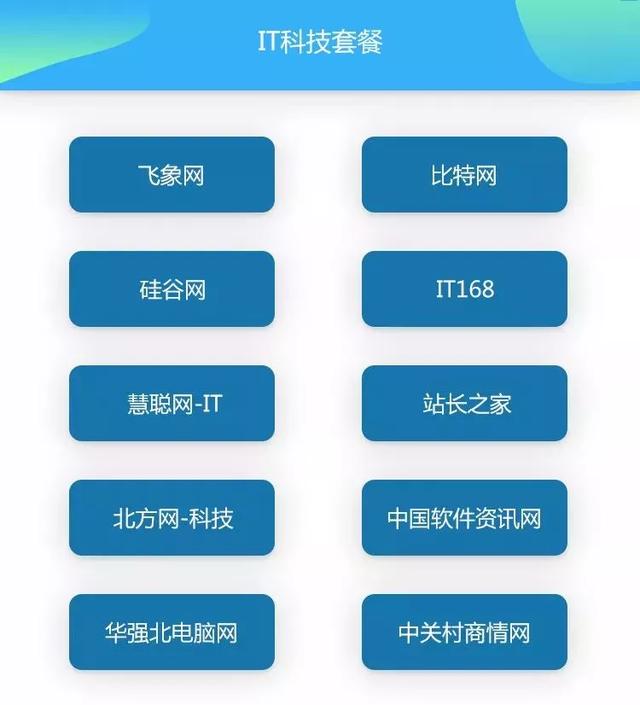This screenshot has height=705, width=640.
Task: Open the 飞象网 button
Action: tap(171, 175)
